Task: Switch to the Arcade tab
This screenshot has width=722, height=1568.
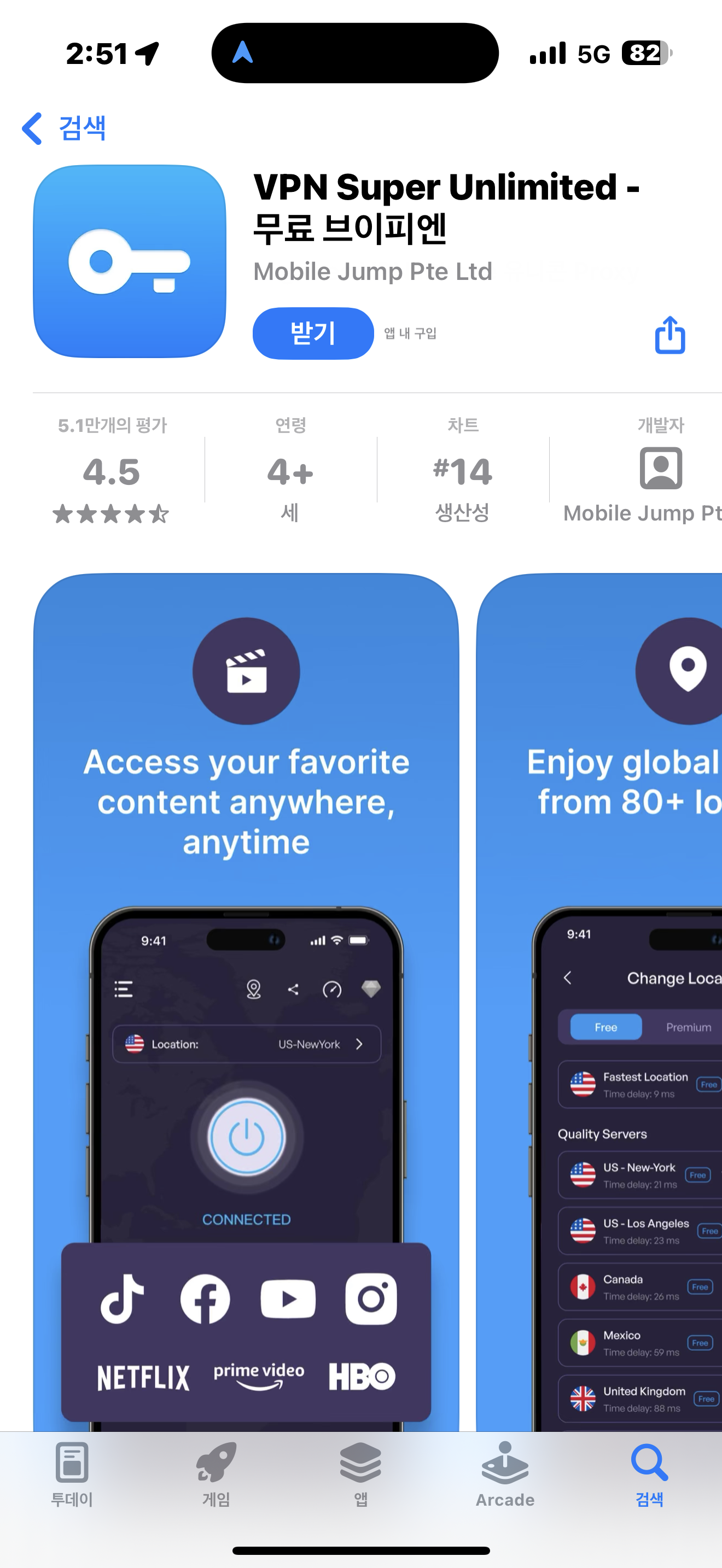Action: [x=505, y=1473]
